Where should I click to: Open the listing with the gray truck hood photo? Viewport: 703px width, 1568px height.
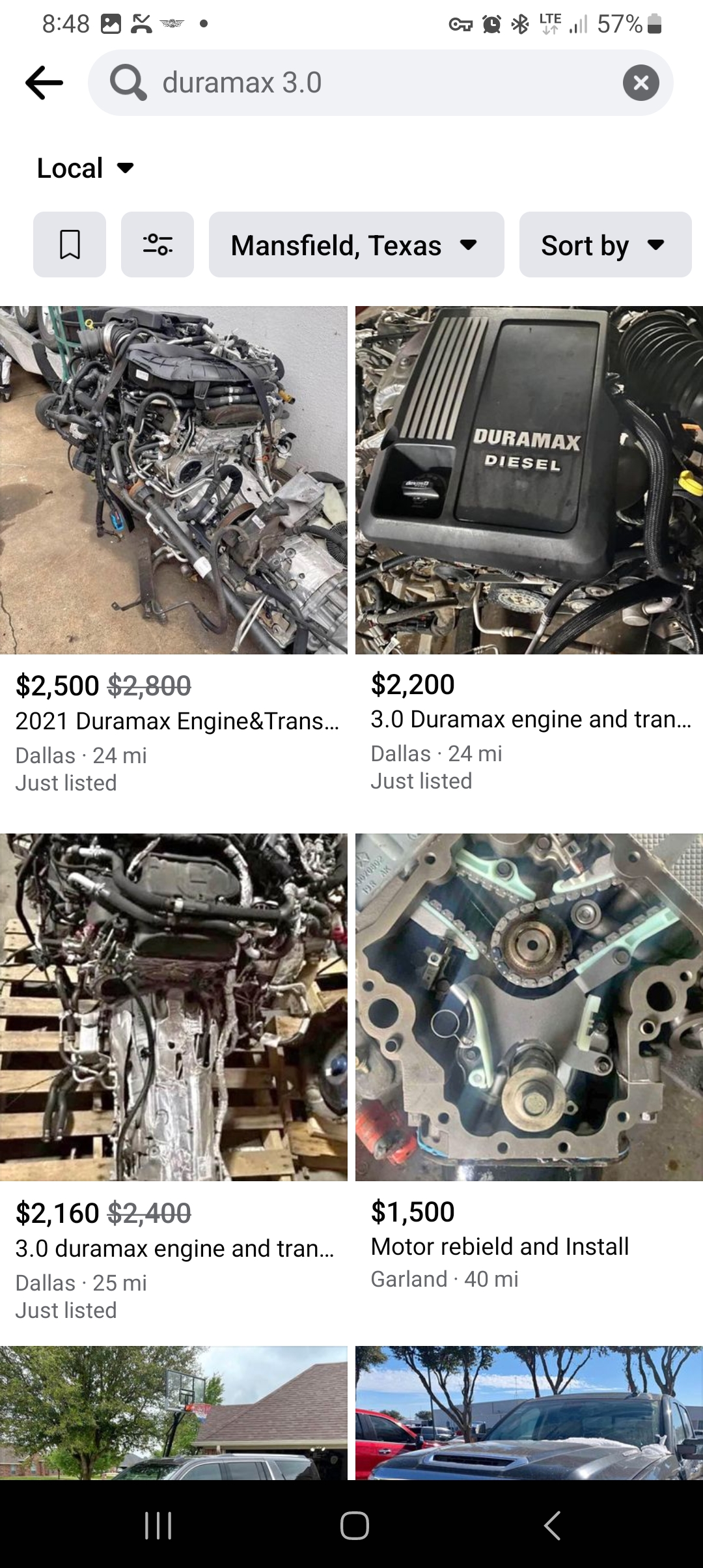click(x=529, y=1413)
